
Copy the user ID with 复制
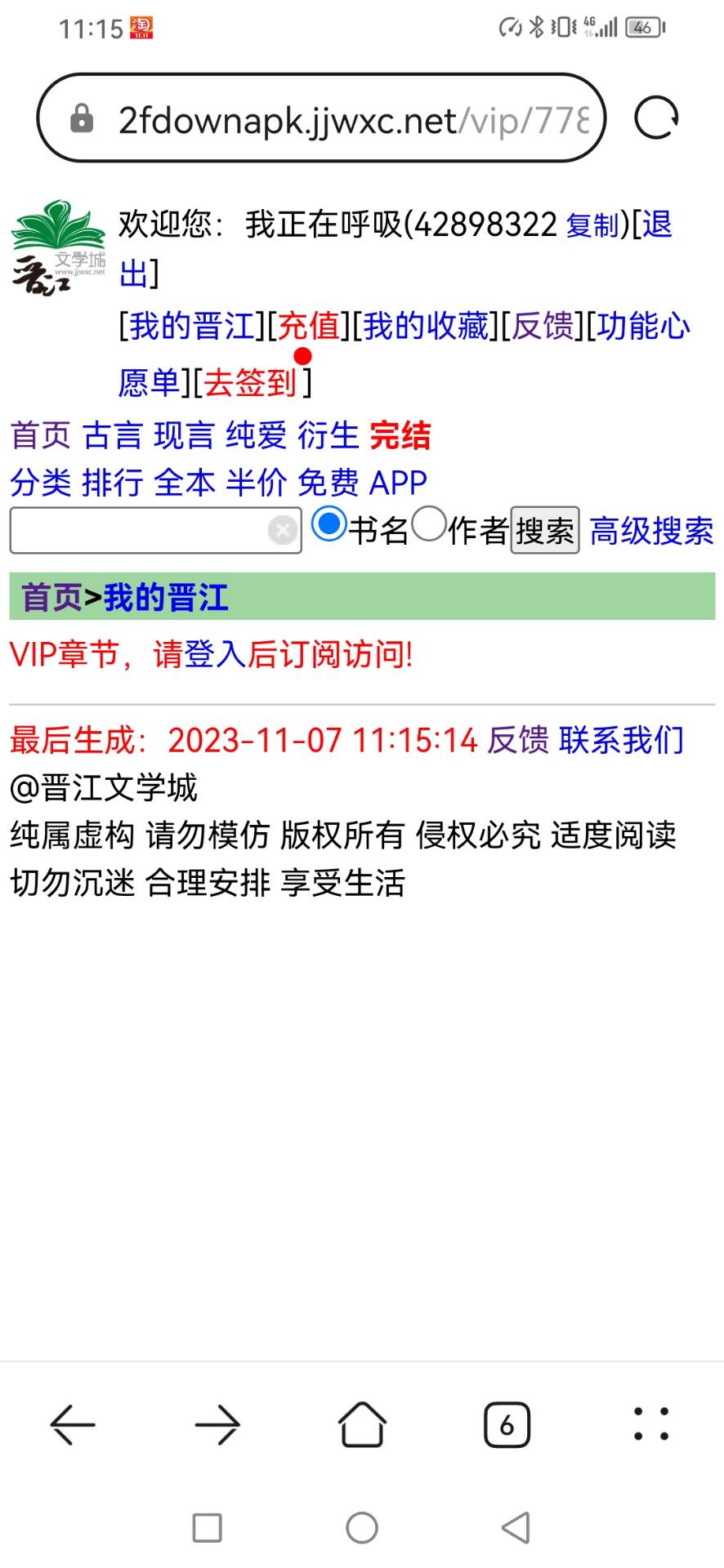(x=592, y=225)
